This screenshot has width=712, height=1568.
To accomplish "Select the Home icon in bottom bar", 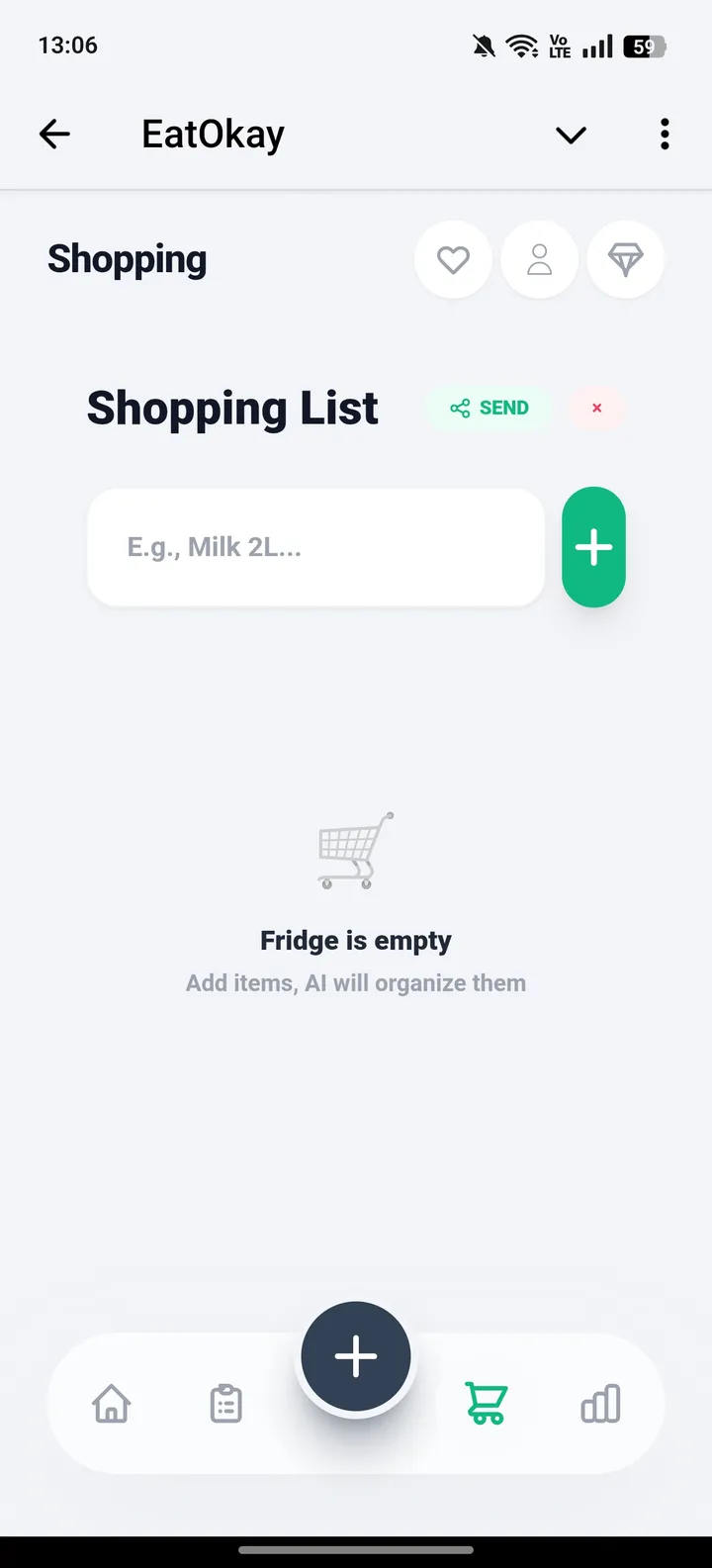I will pyautogui.click(x=111, y=1403).
